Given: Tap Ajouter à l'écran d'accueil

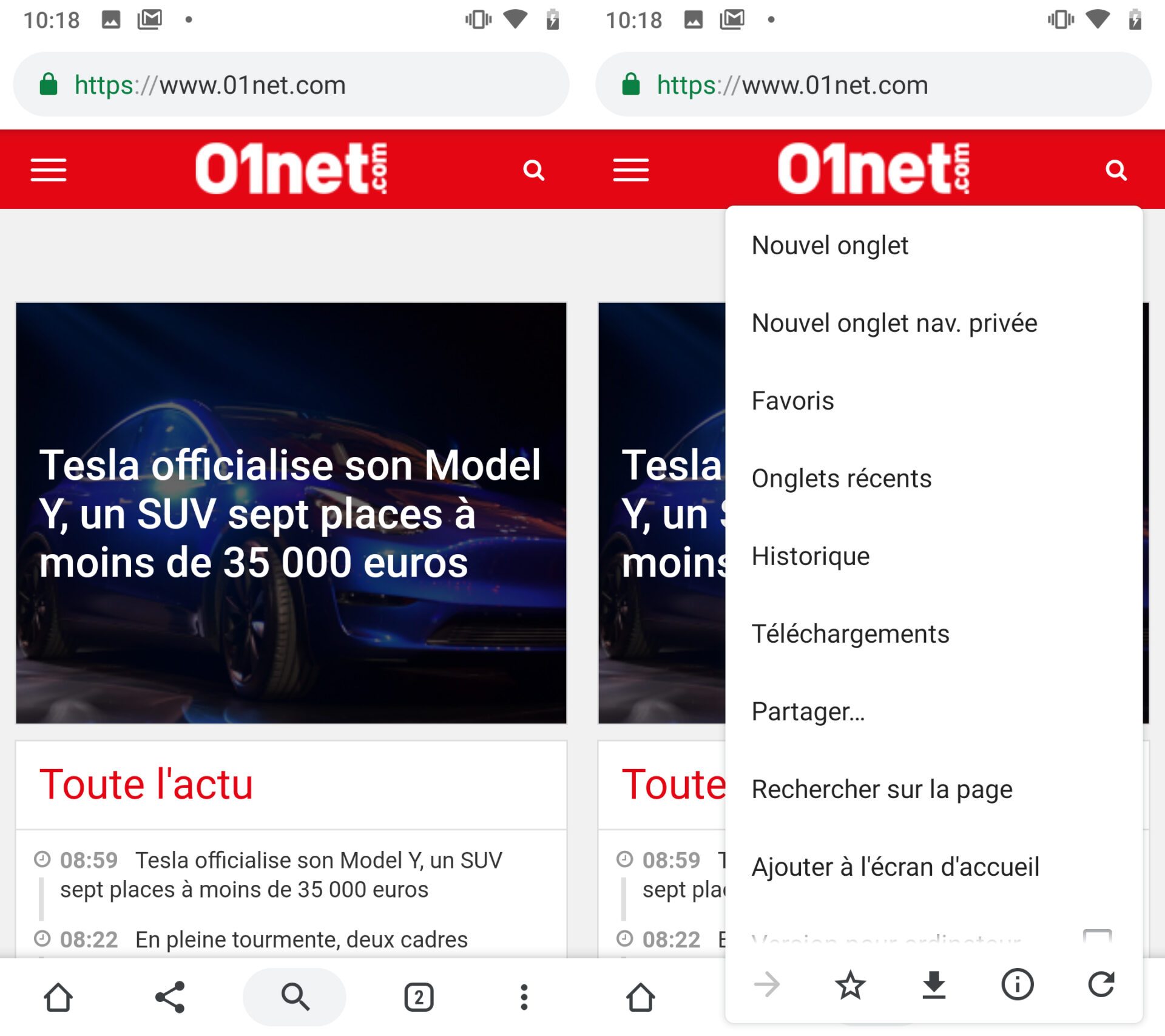Looking at the screenshot, I should coord(895,867).
